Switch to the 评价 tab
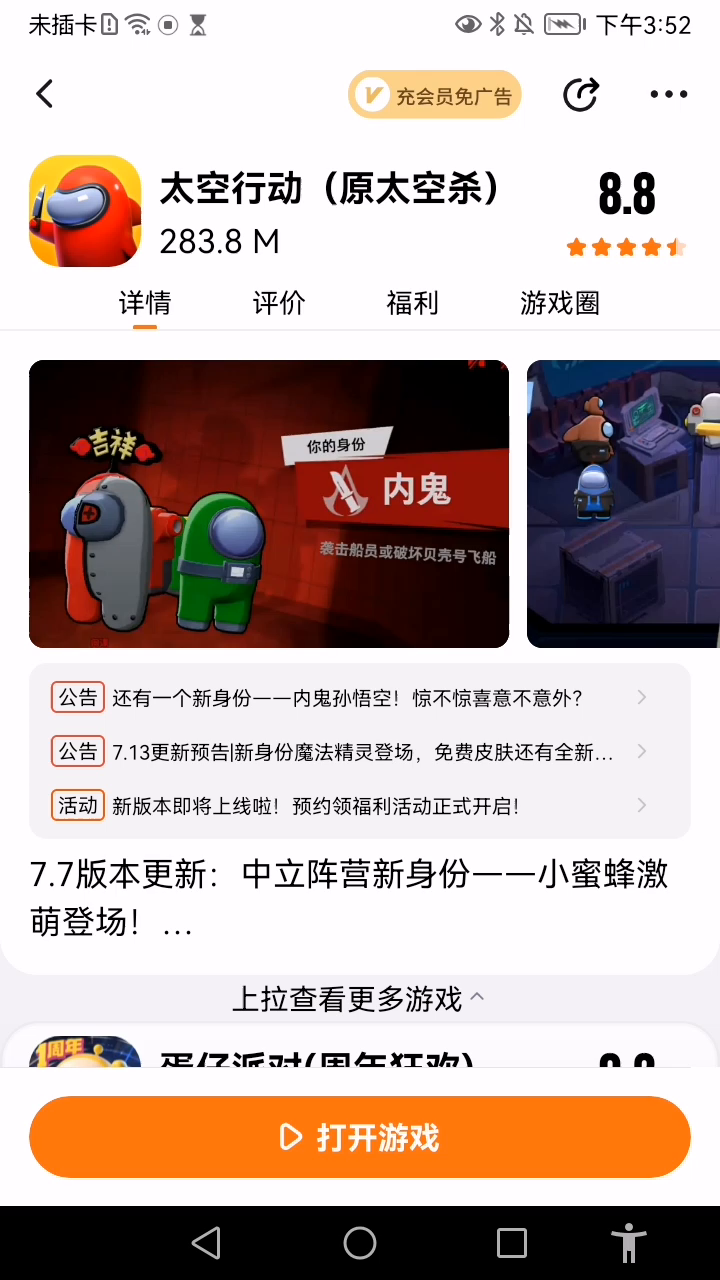The height and width of the screenshot is (1280, 720). pyautogui.click(x=279, y=303)
